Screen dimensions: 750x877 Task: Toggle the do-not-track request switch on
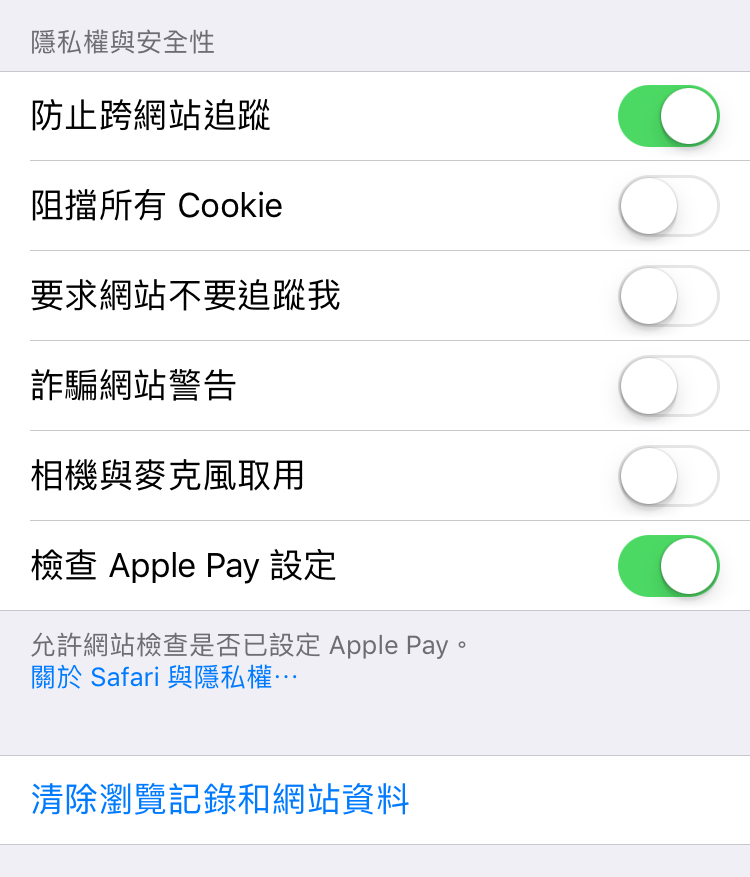pos(668,296)
